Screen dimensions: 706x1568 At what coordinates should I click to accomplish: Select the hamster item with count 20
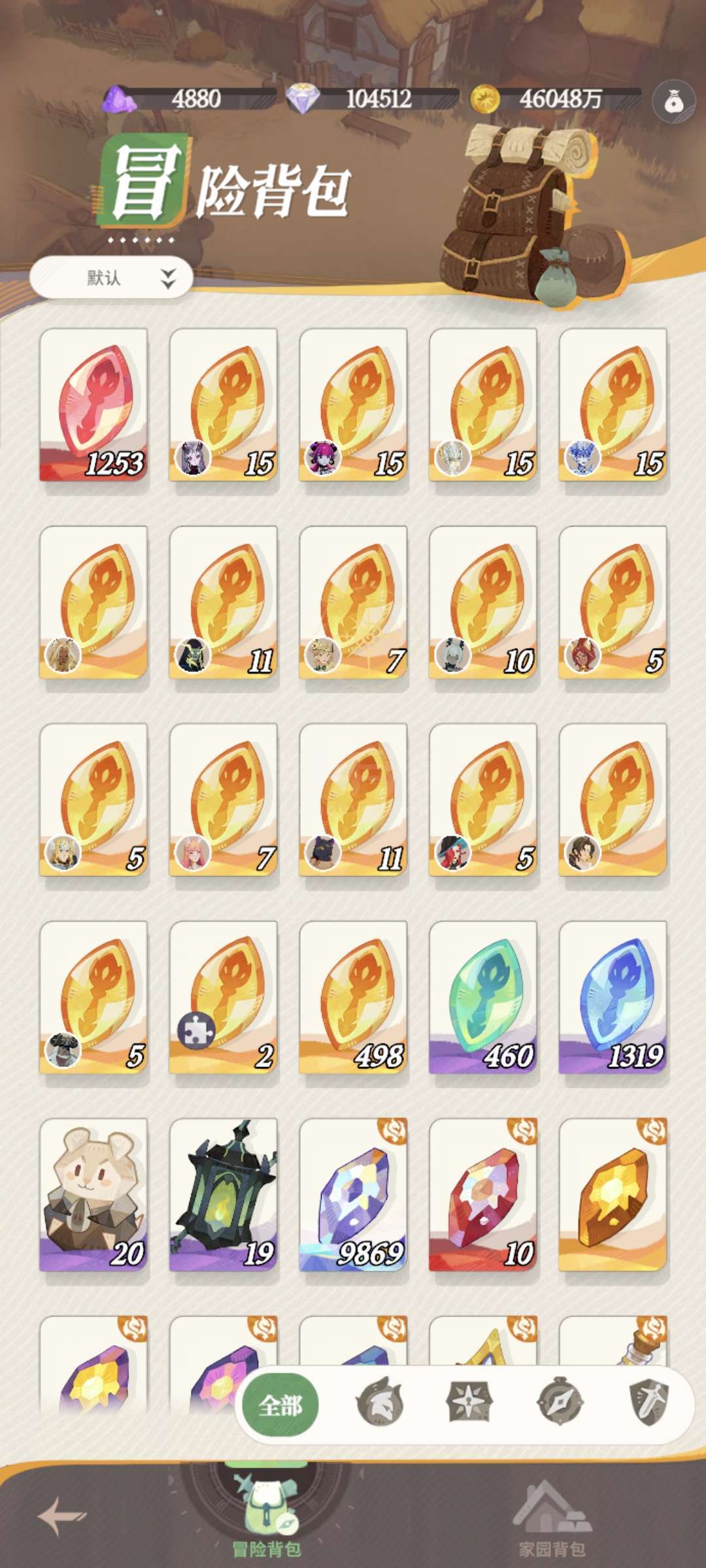point(93,1195)
